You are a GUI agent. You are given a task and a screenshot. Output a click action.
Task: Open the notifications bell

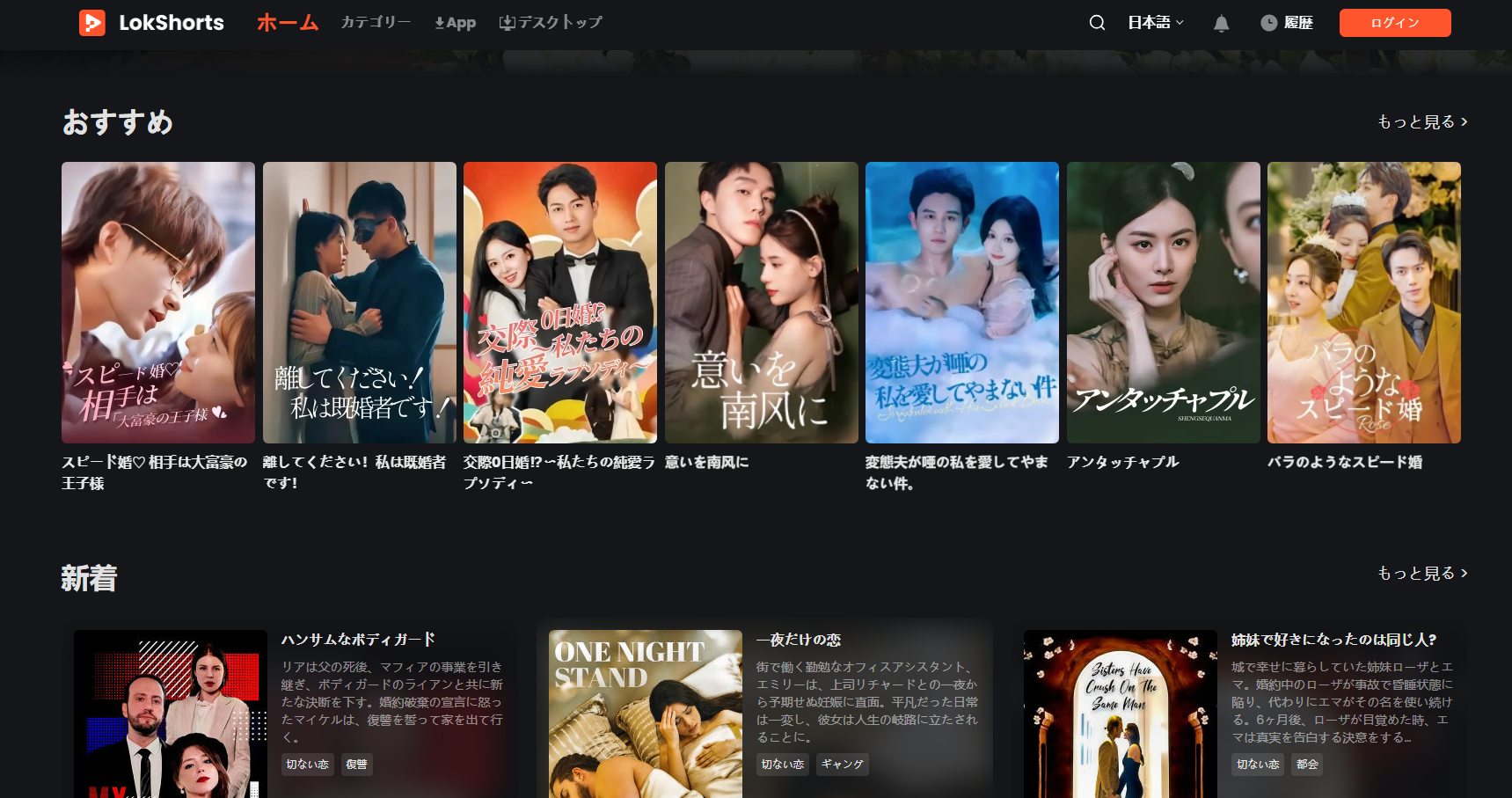point(1221,24)
